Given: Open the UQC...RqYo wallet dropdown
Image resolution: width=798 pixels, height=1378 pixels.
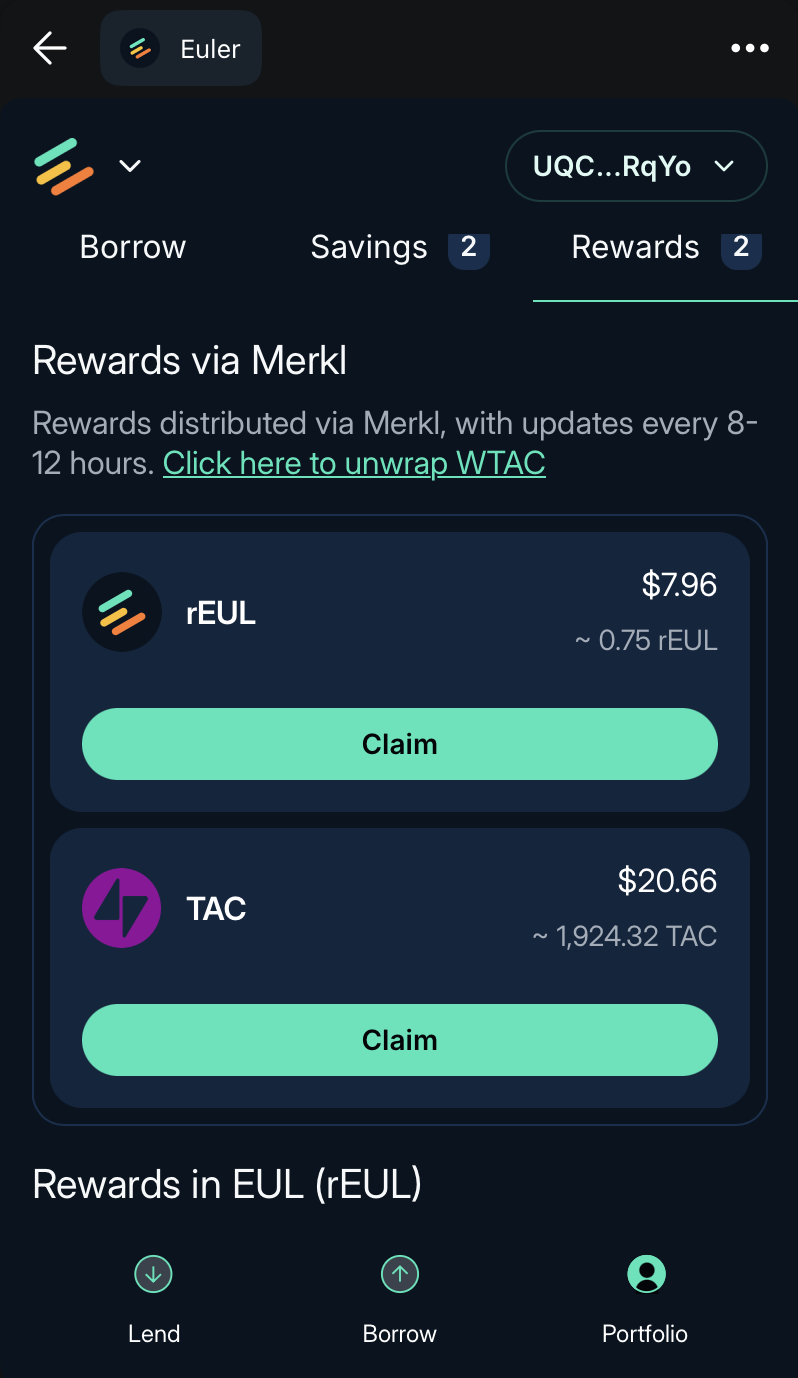Looking at the screenshot, I should (636, 166).
